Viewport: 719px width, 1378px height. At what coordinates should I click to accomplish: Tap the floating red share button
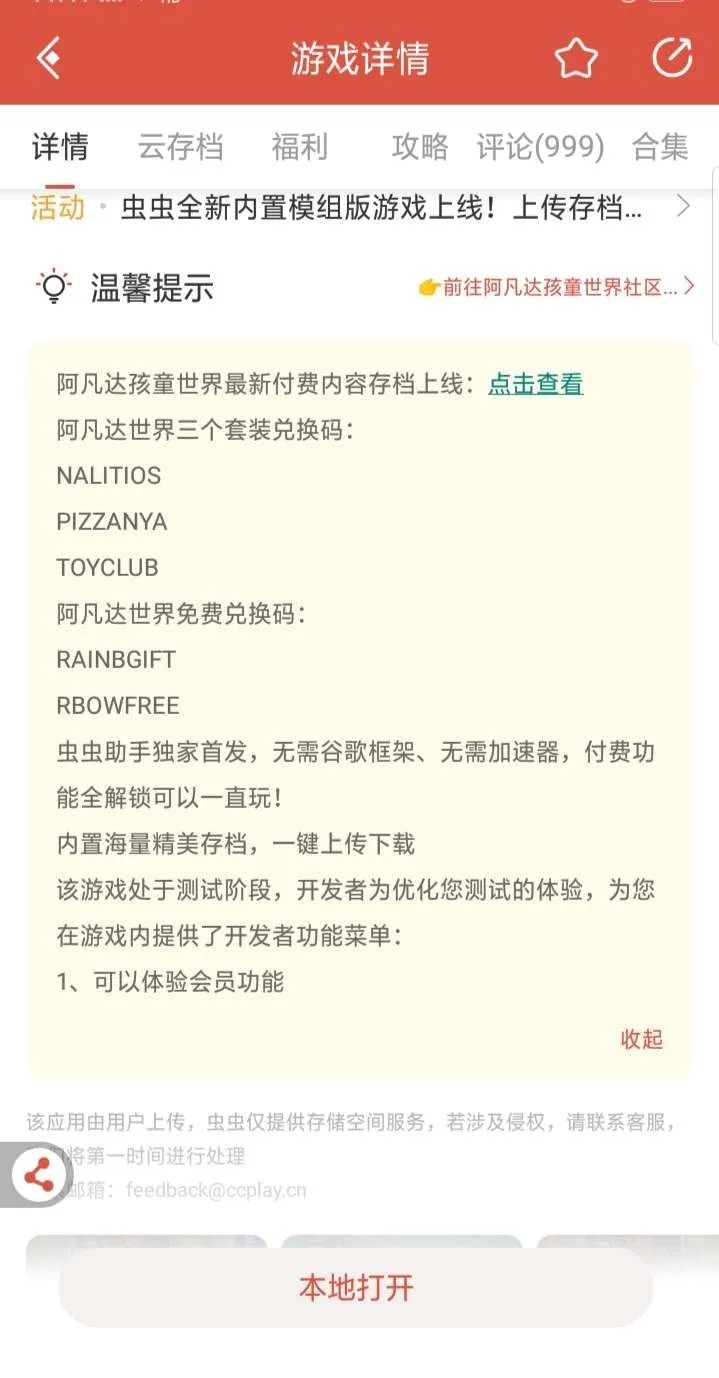38,1176
